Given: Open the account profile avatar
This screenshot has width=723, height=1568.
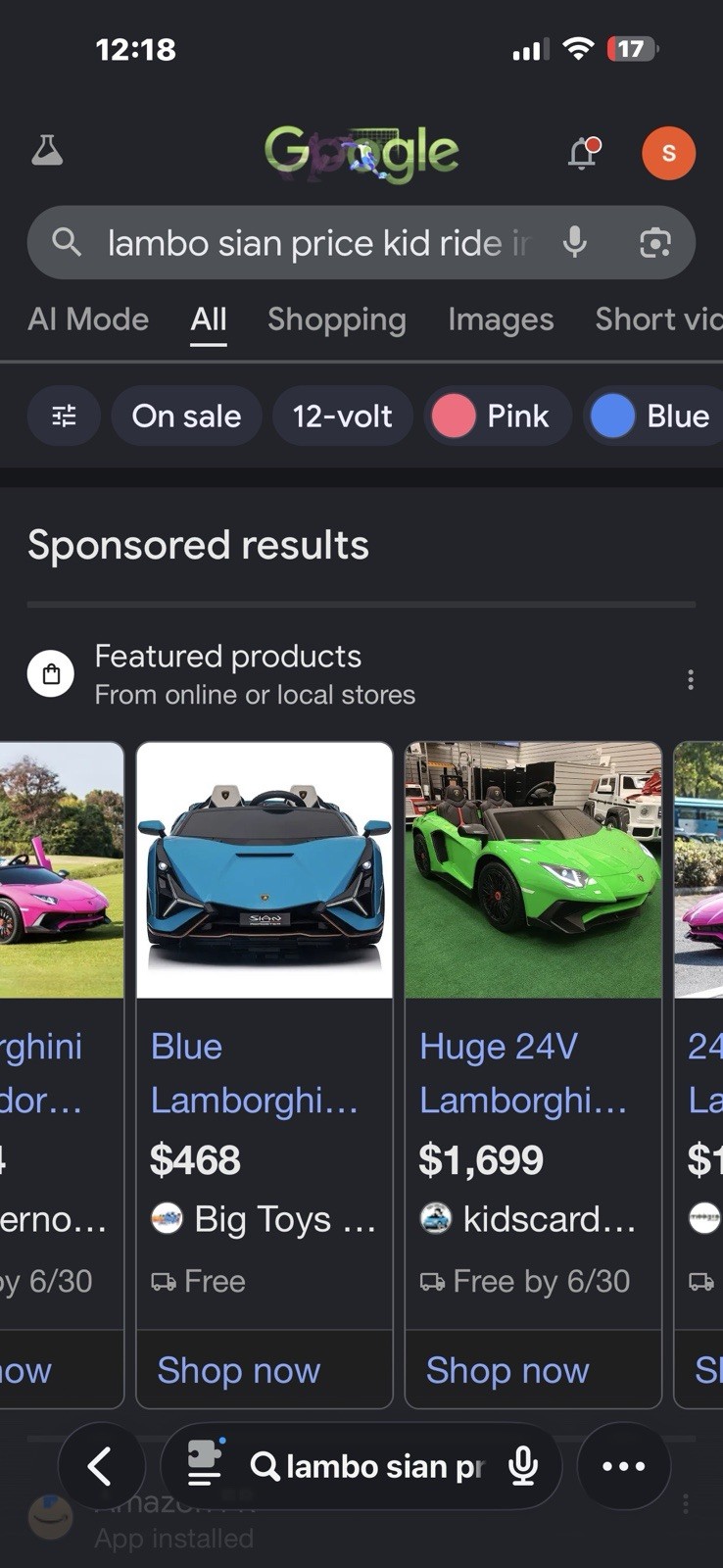Looking at the screenshot, I should (x=669, y=153).
